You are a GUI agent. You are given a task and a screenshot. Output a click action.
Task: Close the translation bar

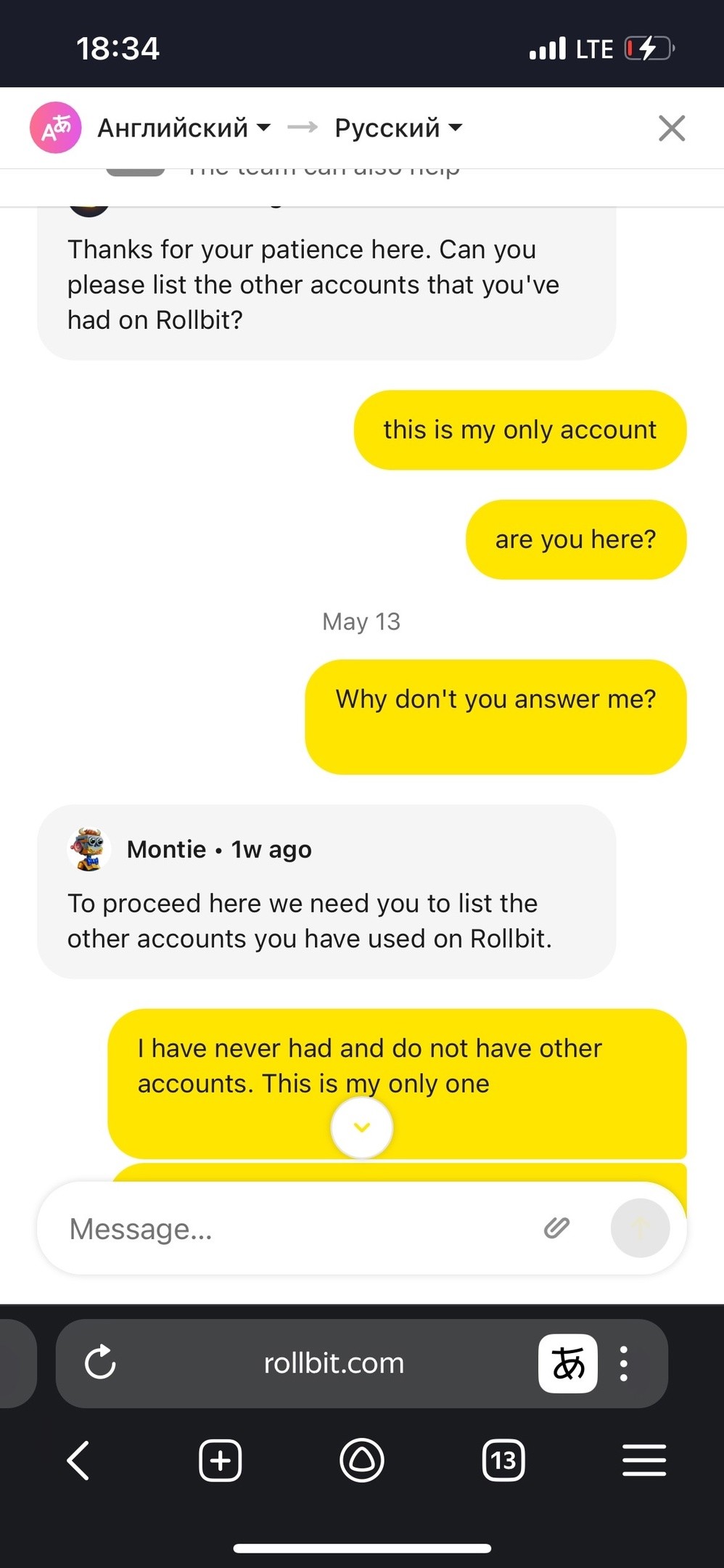672,128
